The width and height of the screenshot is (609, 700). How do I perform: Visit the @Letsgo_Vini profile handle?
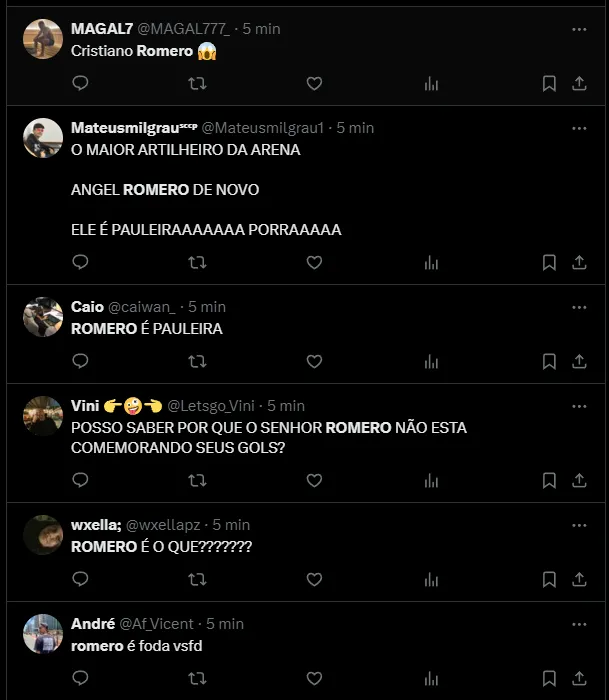coord(210,406)
